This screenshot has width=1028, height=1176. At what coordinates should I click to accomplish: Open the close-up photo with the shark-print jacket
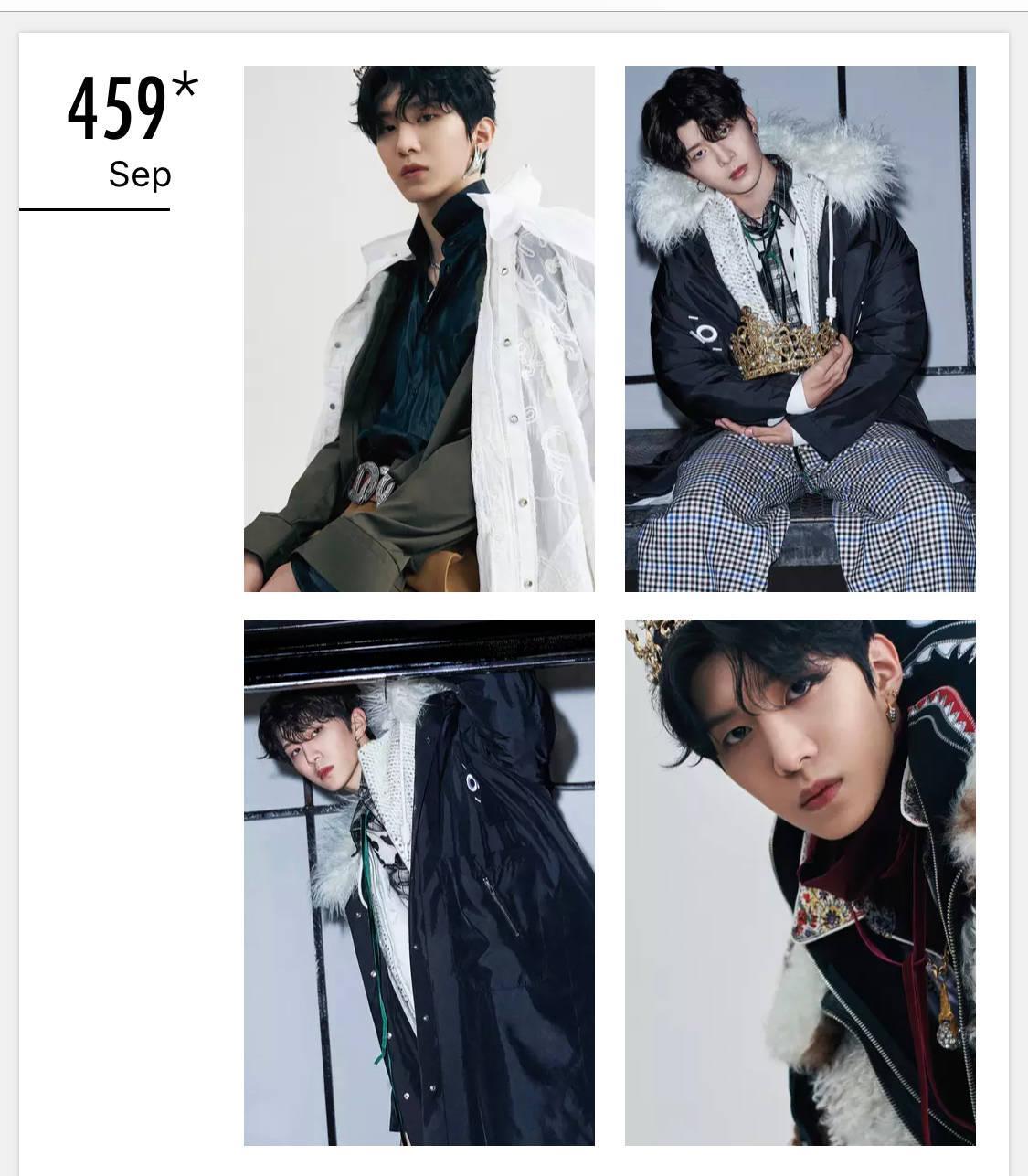(x=800, y=882)
